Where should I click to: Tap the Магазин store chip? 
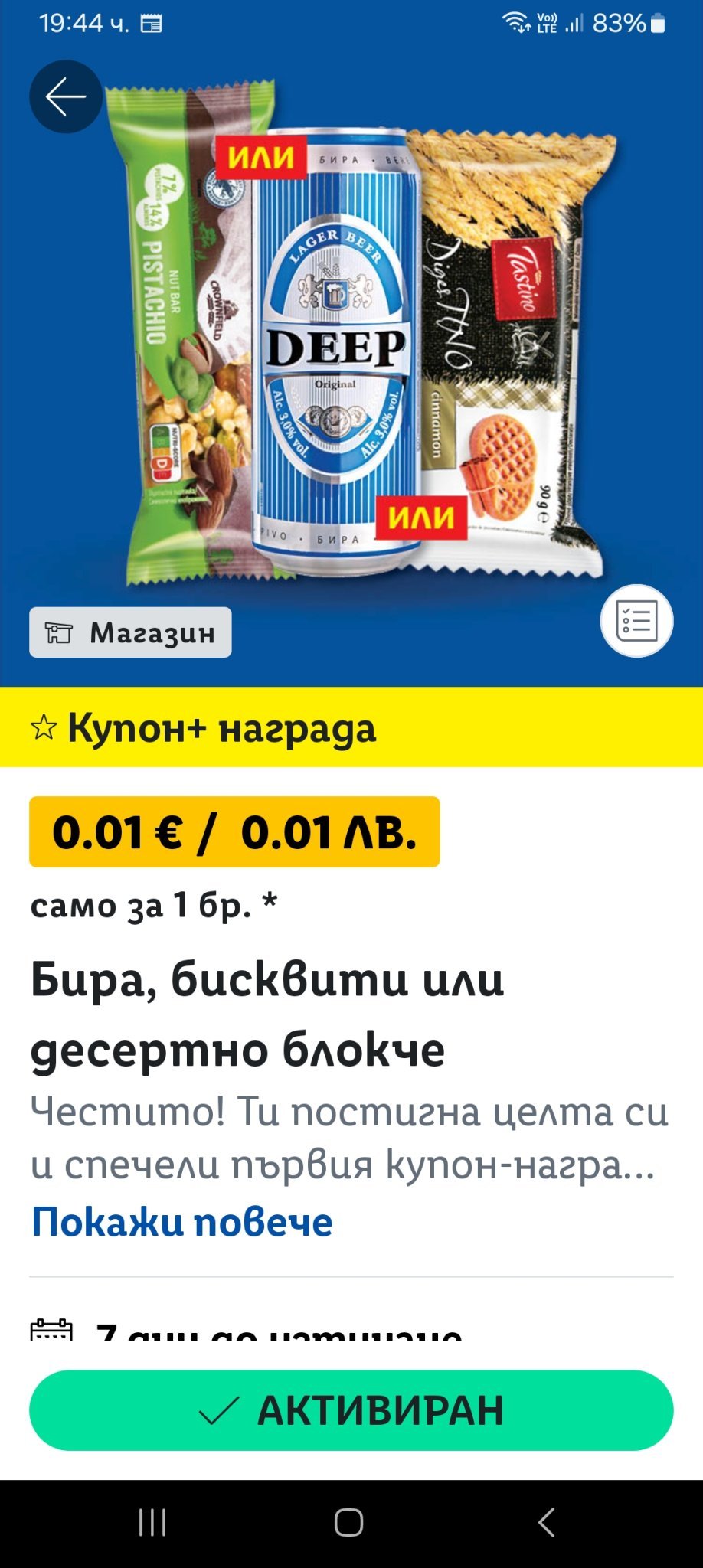130,632
